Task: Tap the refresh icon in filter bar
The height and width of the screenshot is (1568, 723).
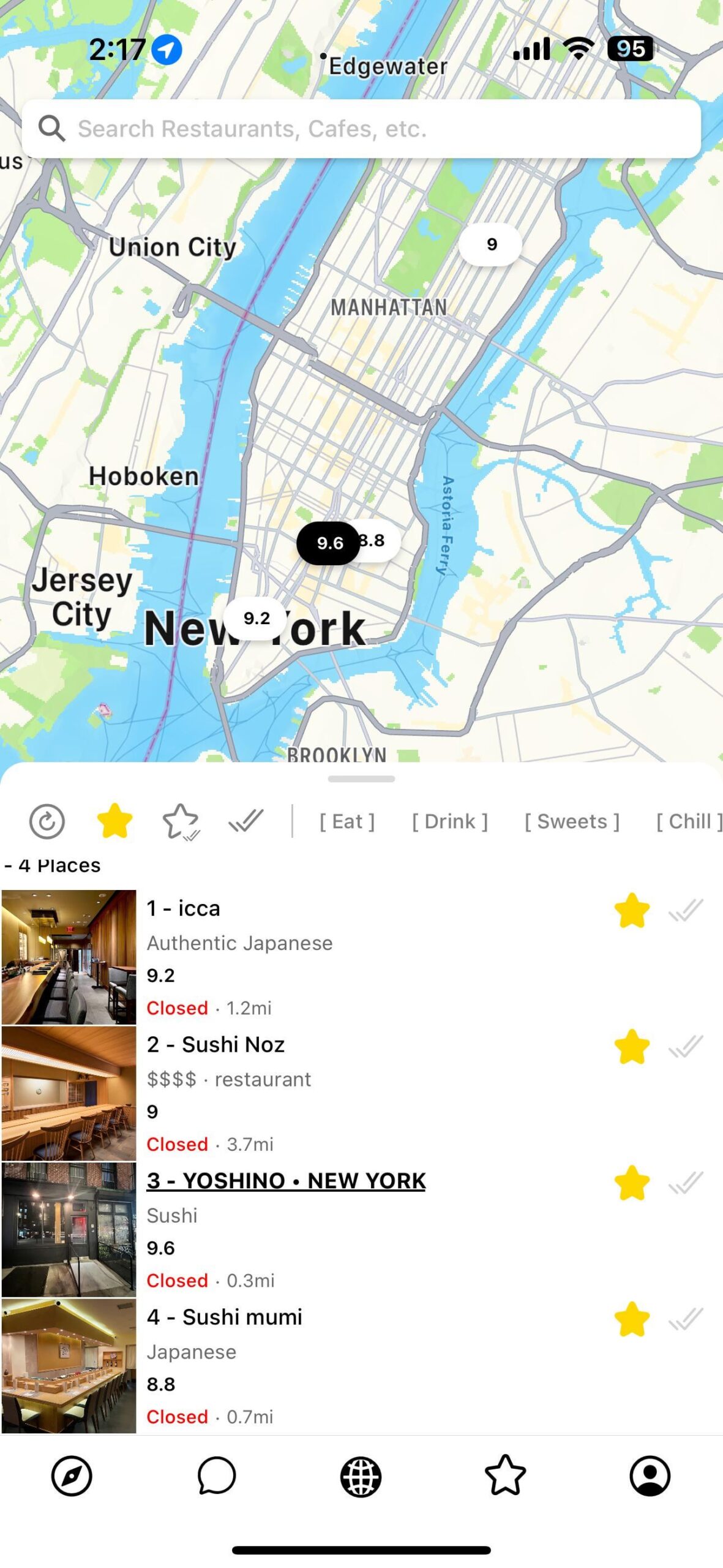Action: click(47, 821)
